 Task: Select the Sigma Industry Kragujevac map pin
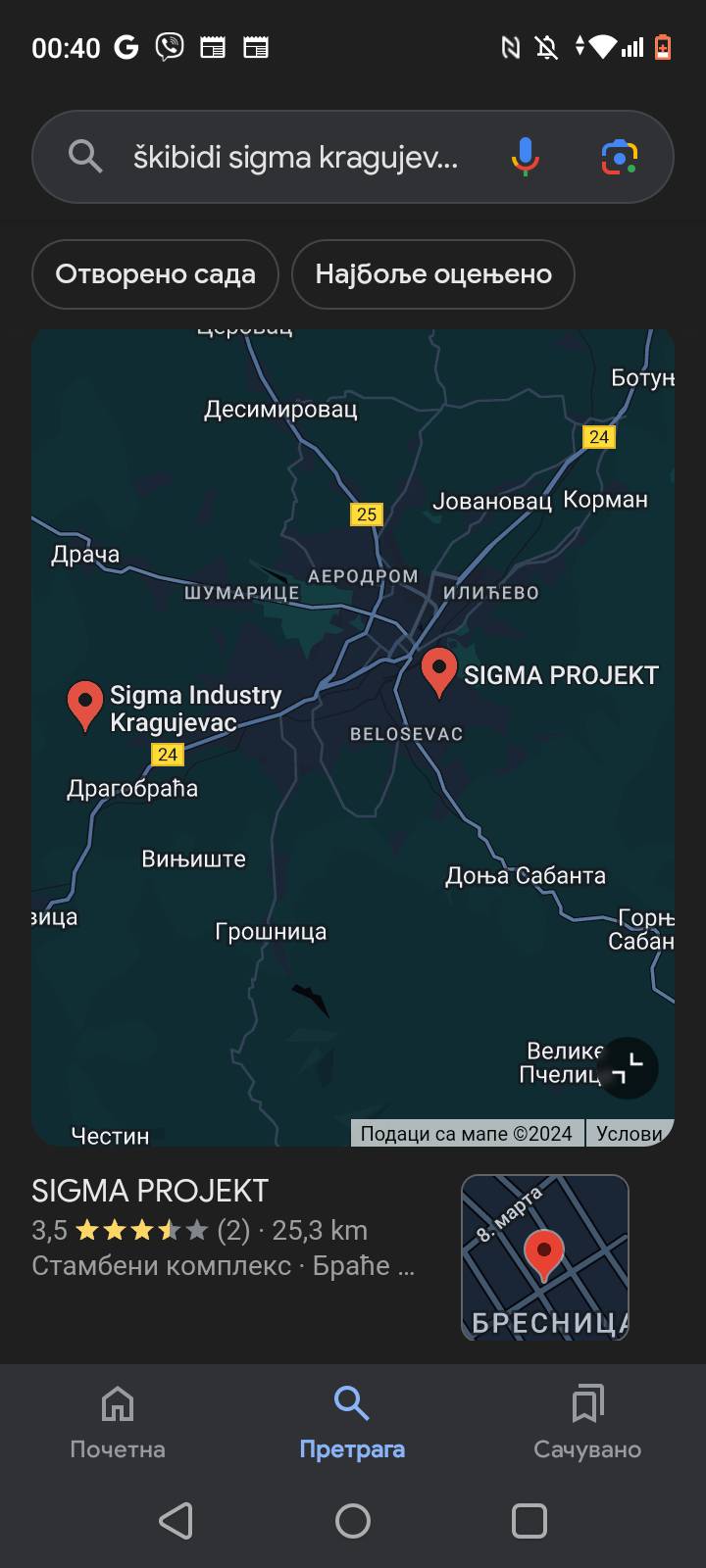tap(85, 704)
